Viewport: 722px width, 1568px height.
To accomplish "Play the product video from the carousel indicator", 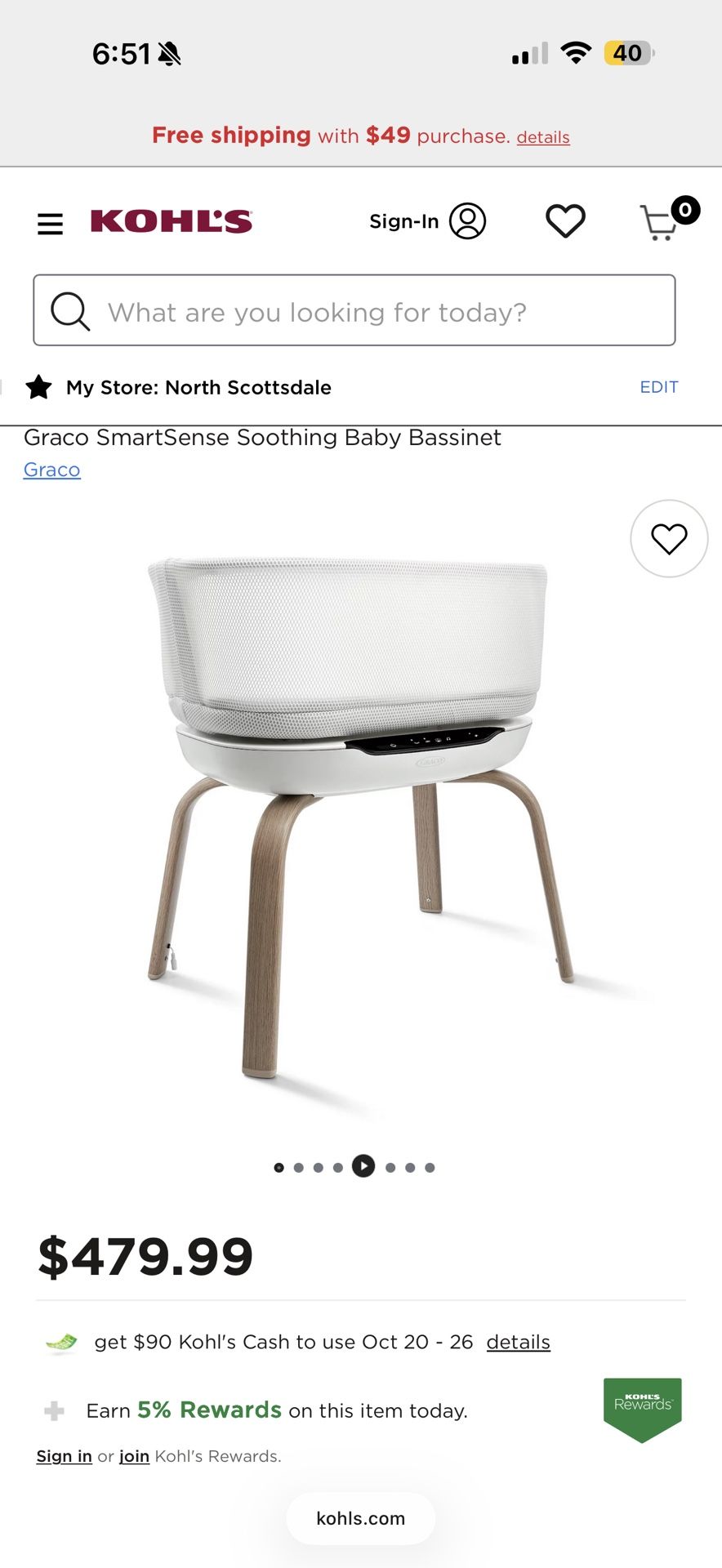I will click(x=363, y=1166).
